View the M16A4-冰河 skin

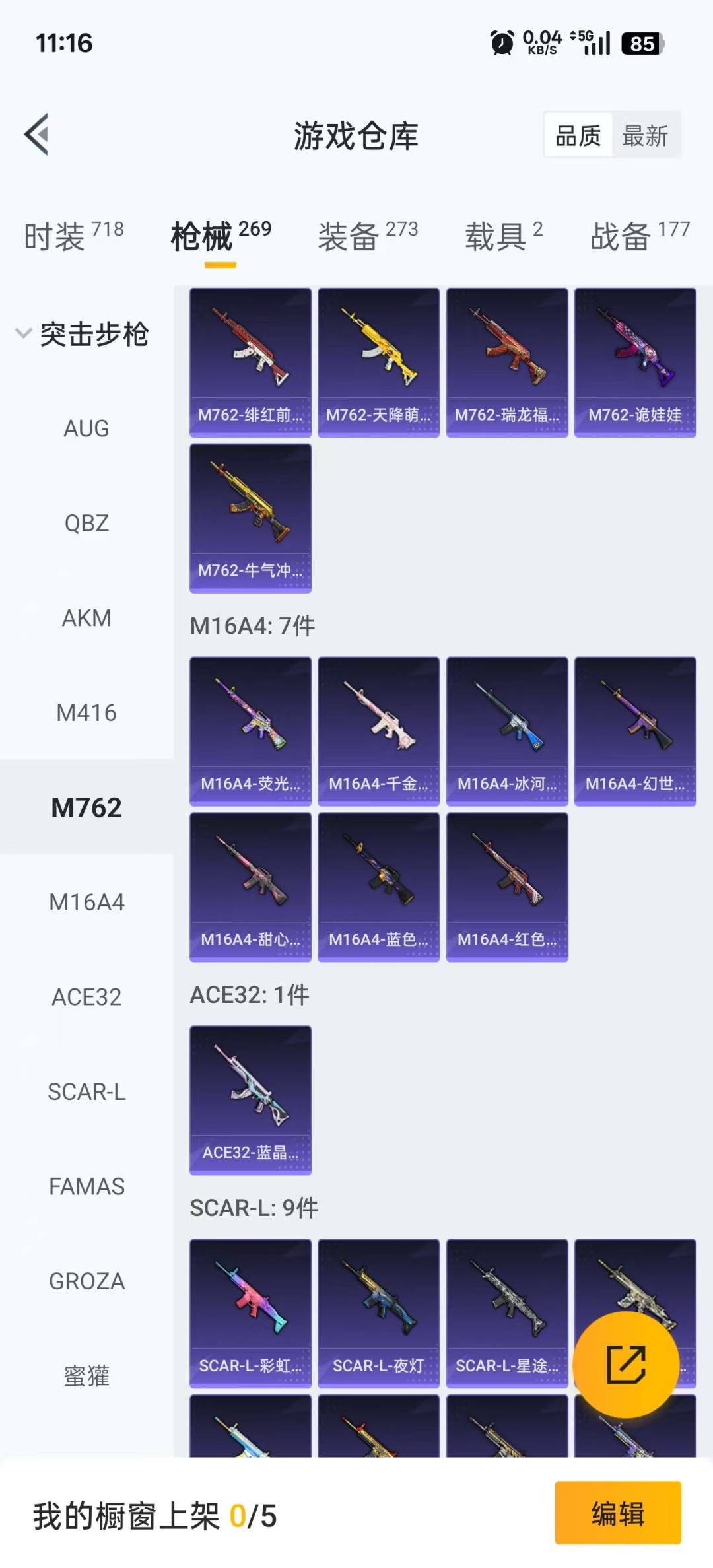507,731
